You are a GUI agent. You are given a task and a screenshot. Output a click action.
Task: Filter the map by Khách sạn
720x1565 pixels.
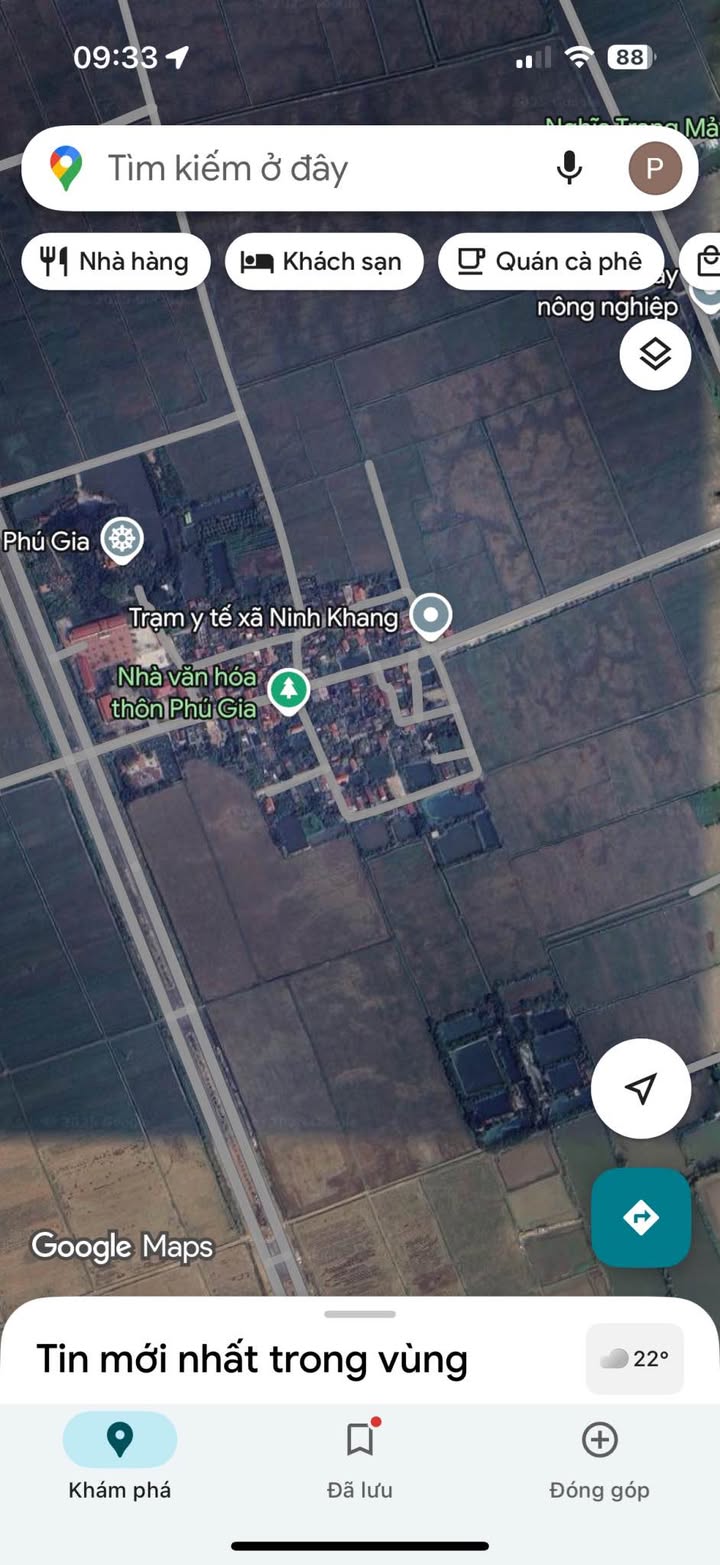pyautogui.click(x=324, y=262)
